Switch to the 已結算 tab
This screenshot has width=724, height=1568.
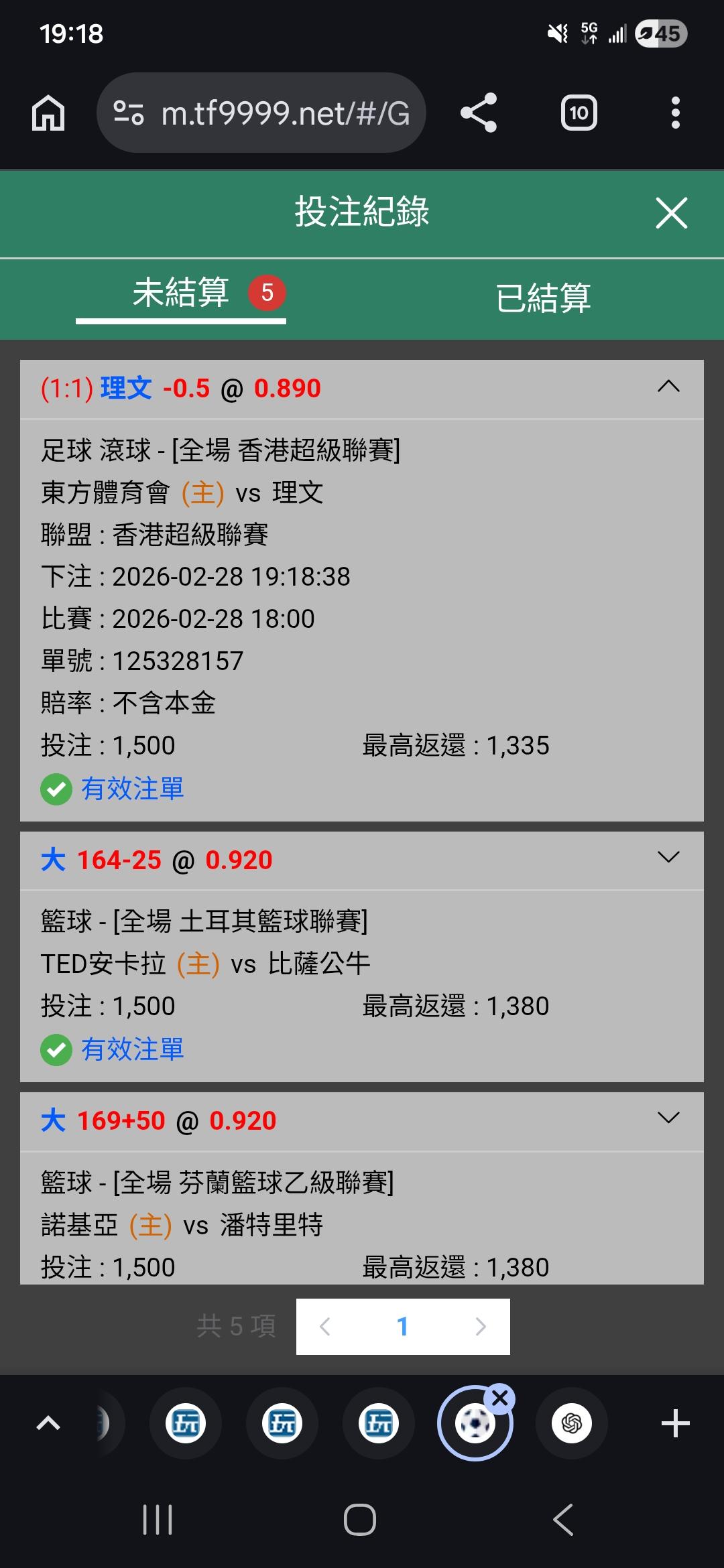pyautogui.click(x=543, y=298)
